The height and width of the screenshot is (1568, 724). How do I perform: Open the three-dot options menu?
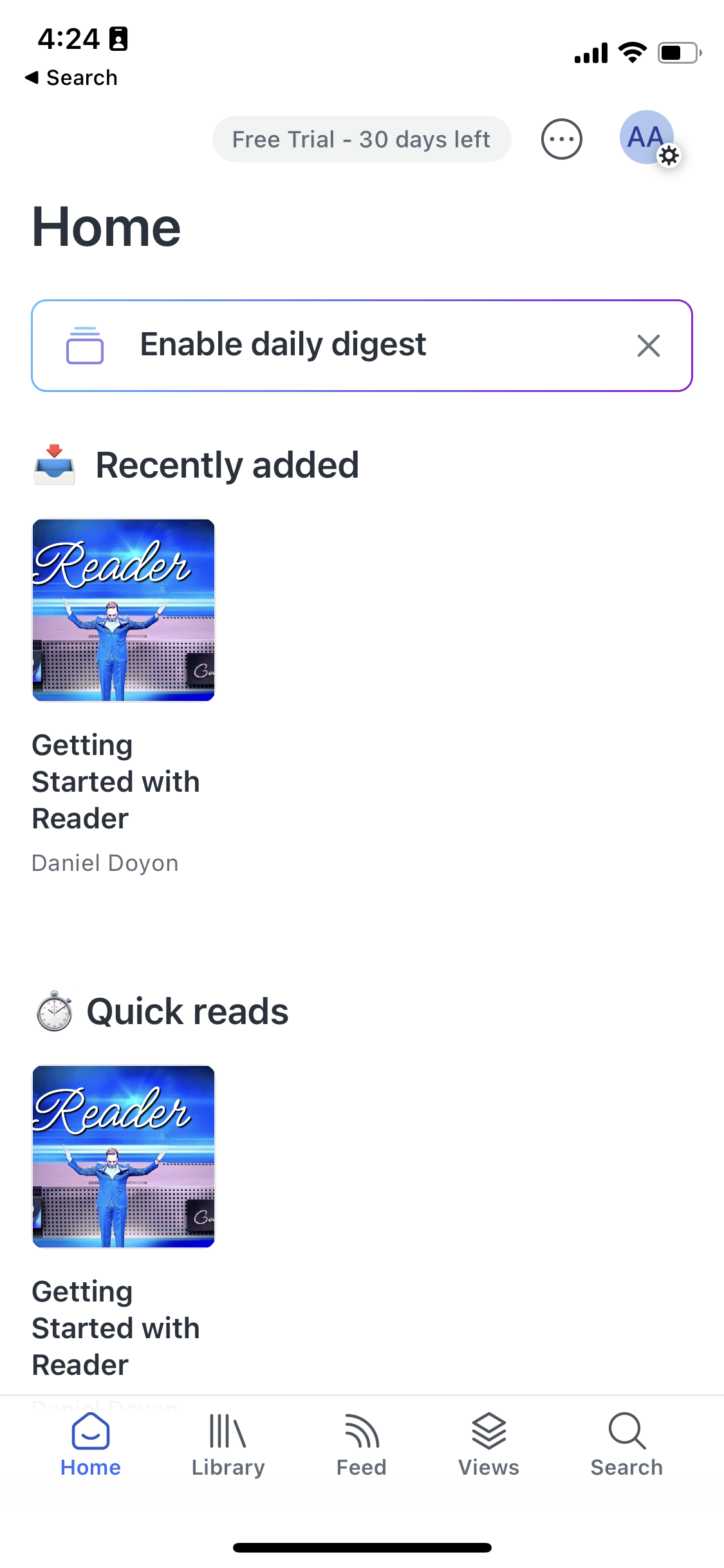tap(561, 139)
